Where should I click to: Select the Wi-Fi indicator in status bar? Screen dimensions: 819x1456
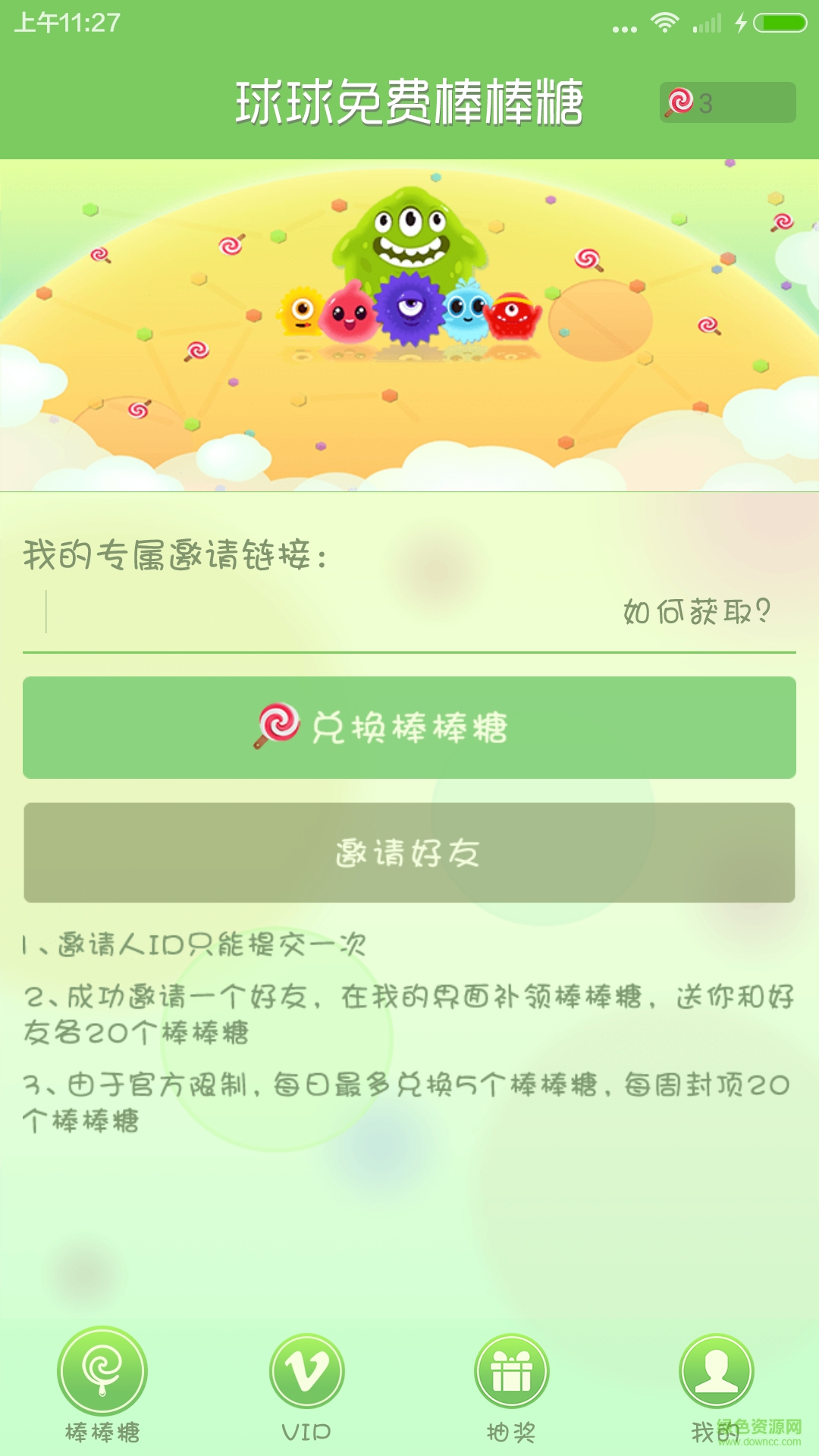click(664, 23)
